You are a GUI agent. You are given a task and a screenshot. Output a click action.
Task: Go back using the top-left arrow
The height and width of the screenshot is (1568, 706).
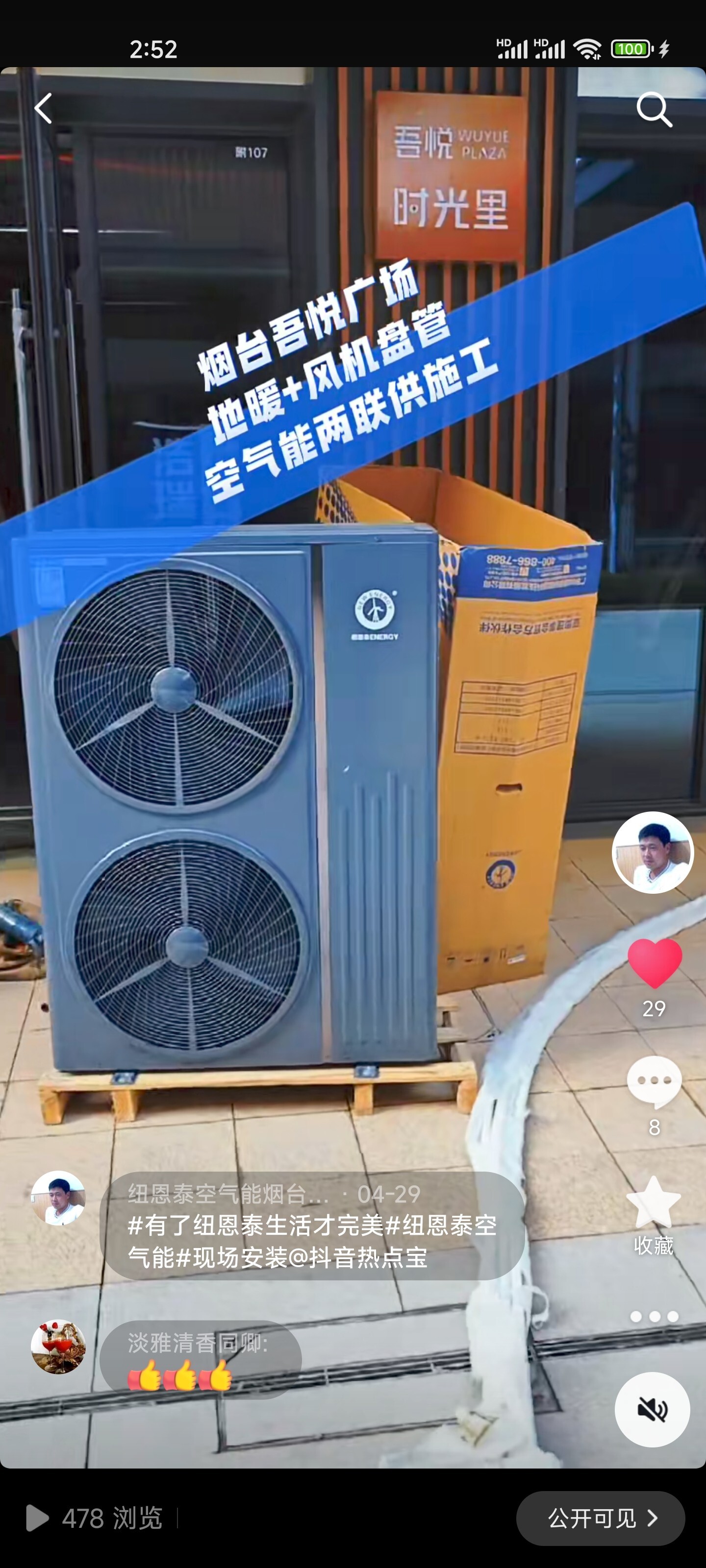click(43, 108)
